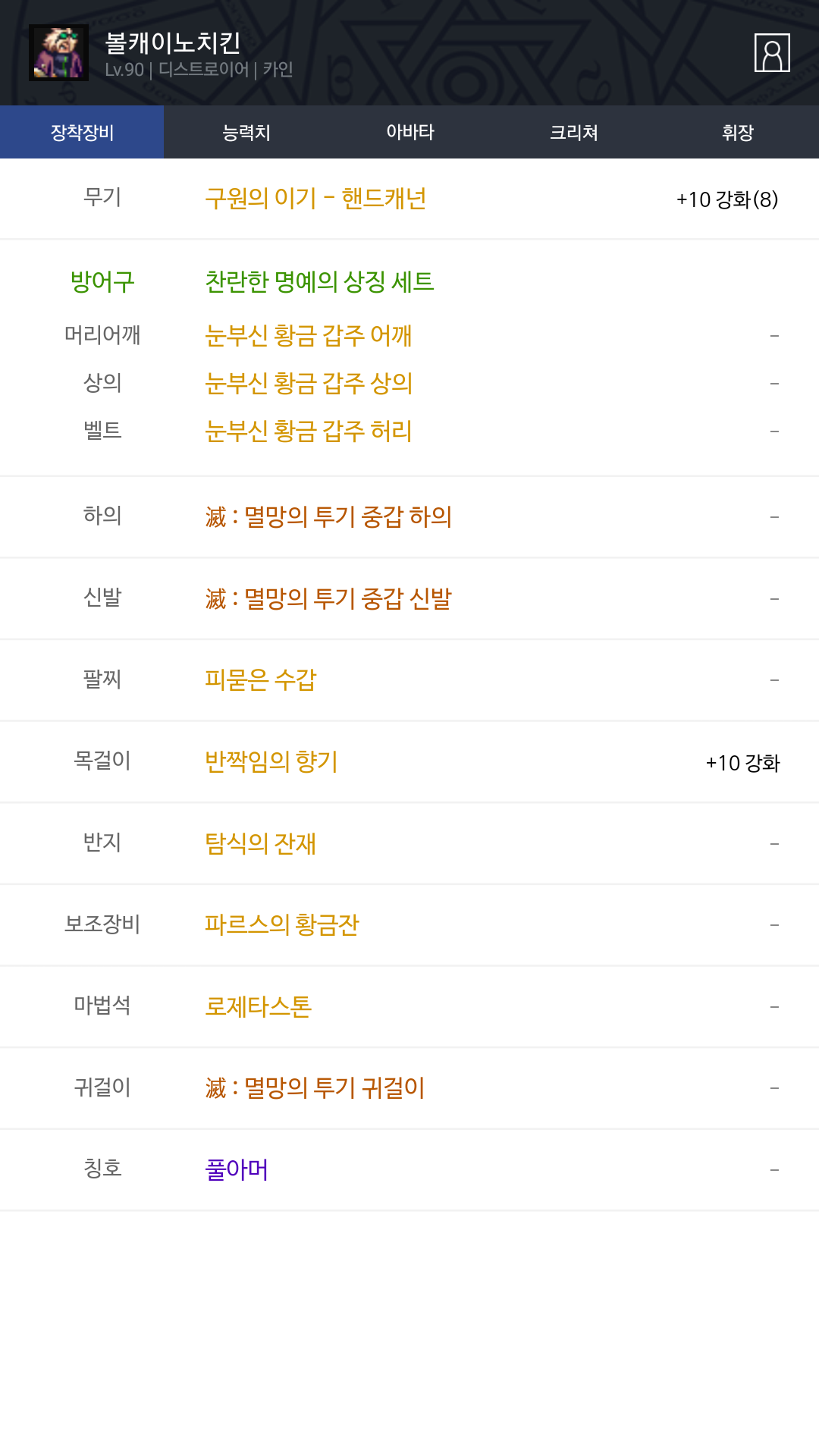This screenshot has width=819, height=1456.
Task: View 멸망의 투기 중갑 하의 details
Action: [x=328, y=516]
